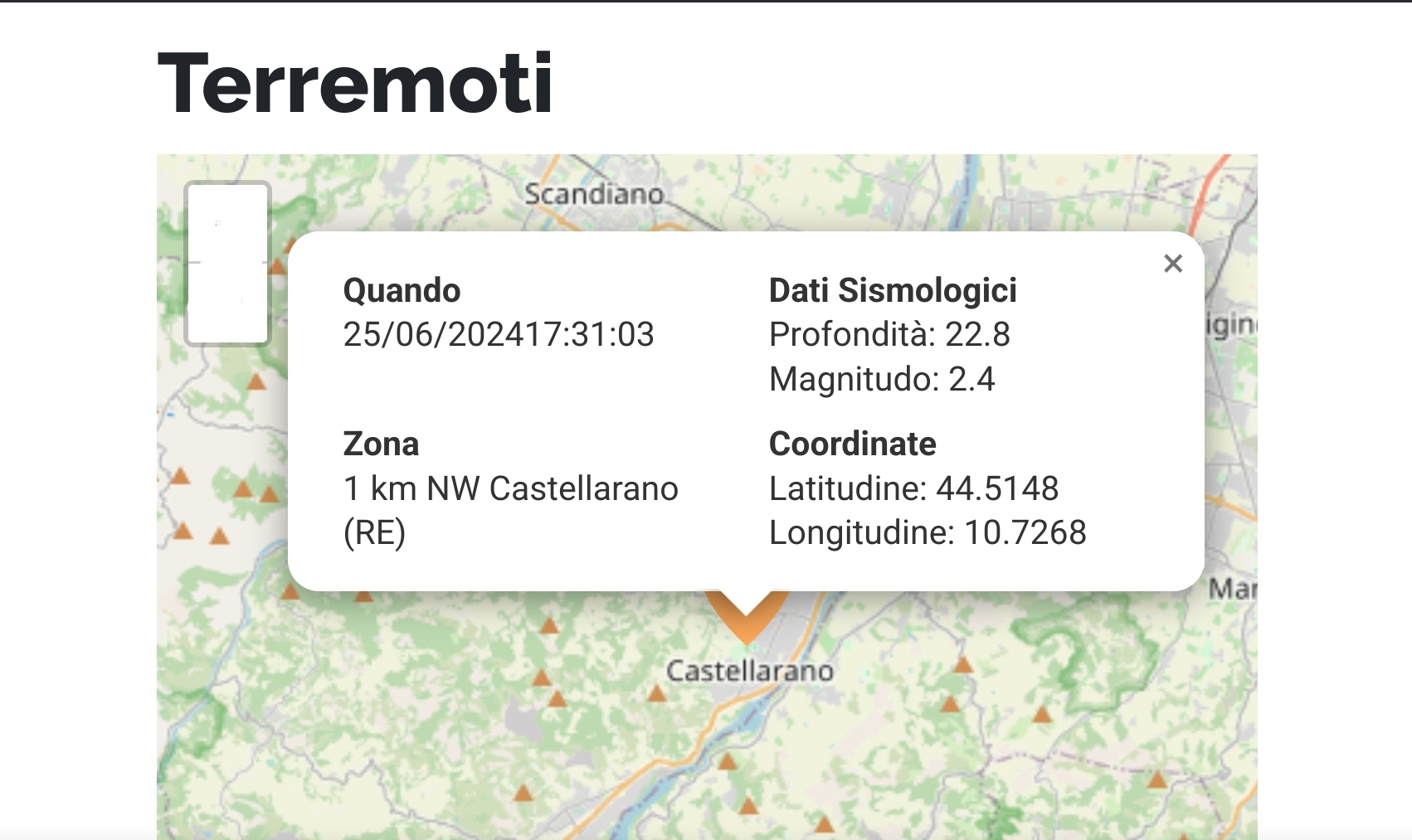The height and width of the screenshot is (840, 1412).
Task: Zoom out on the earthquake map
Action: pyautogui.click(x=227, y=302)
